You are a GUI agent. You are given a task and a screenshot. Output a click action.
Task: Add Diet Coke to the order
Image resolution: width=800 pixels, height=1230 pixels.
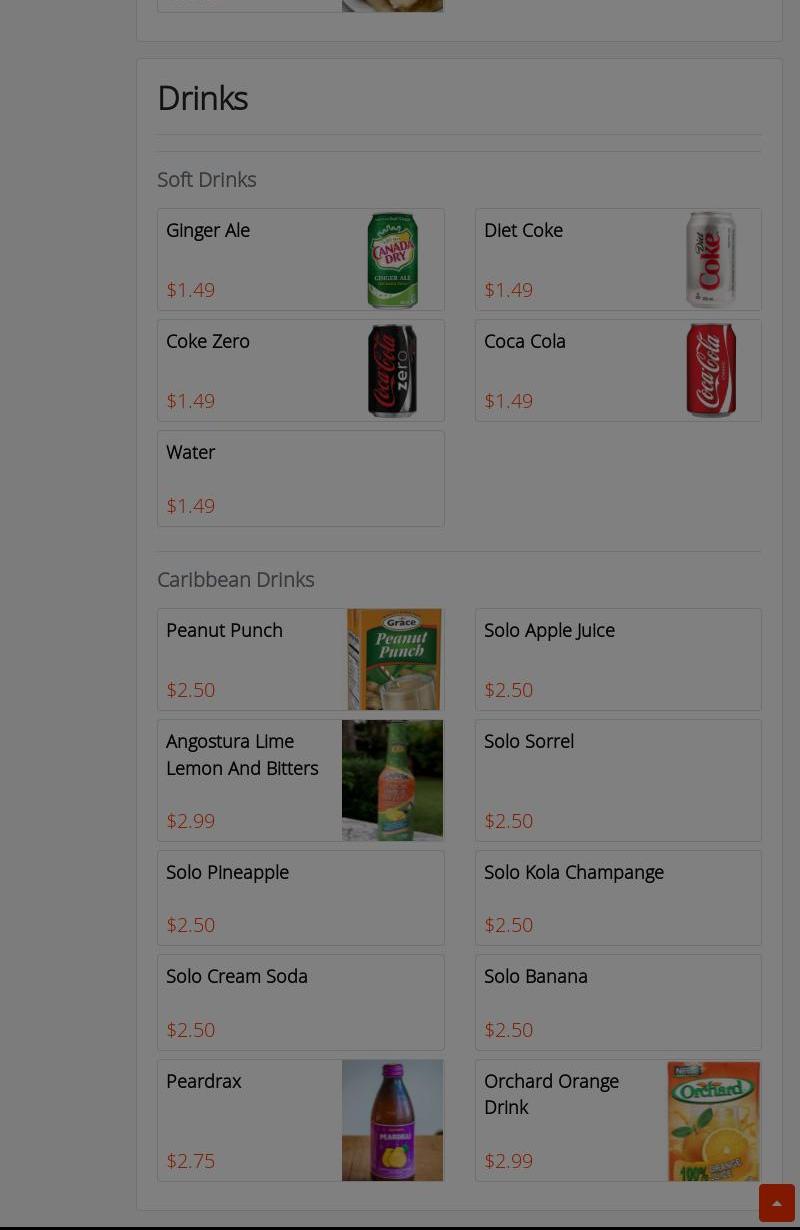point(617,259)
